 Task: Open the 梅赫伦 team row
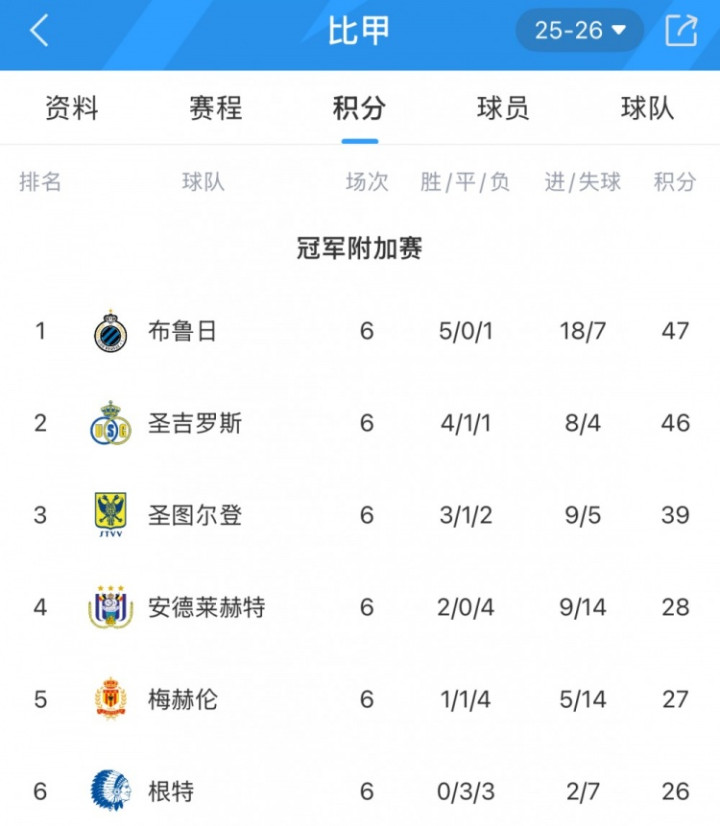point(360,700)
